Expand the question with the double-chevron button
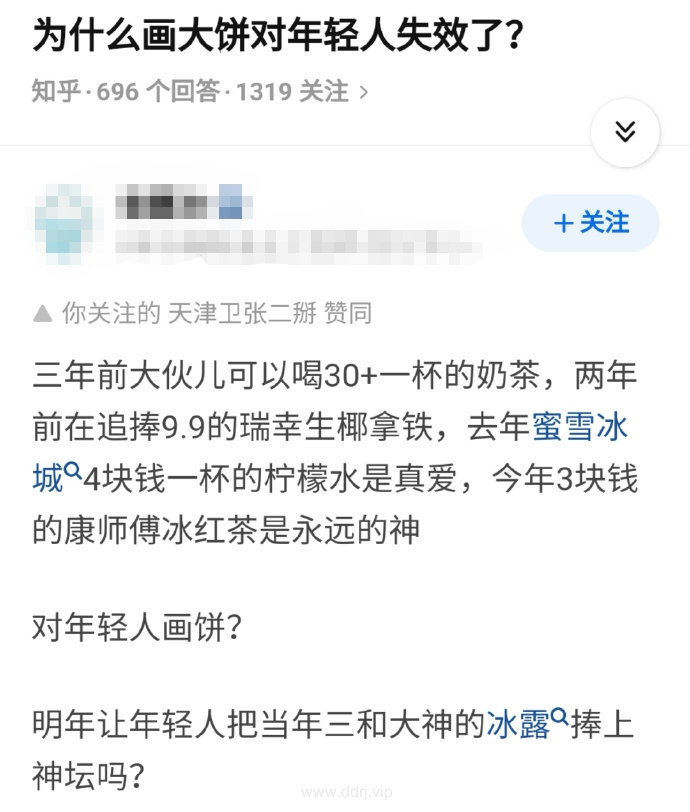Image resolution: width=690 pixels, height=812 pixels. 625,131
